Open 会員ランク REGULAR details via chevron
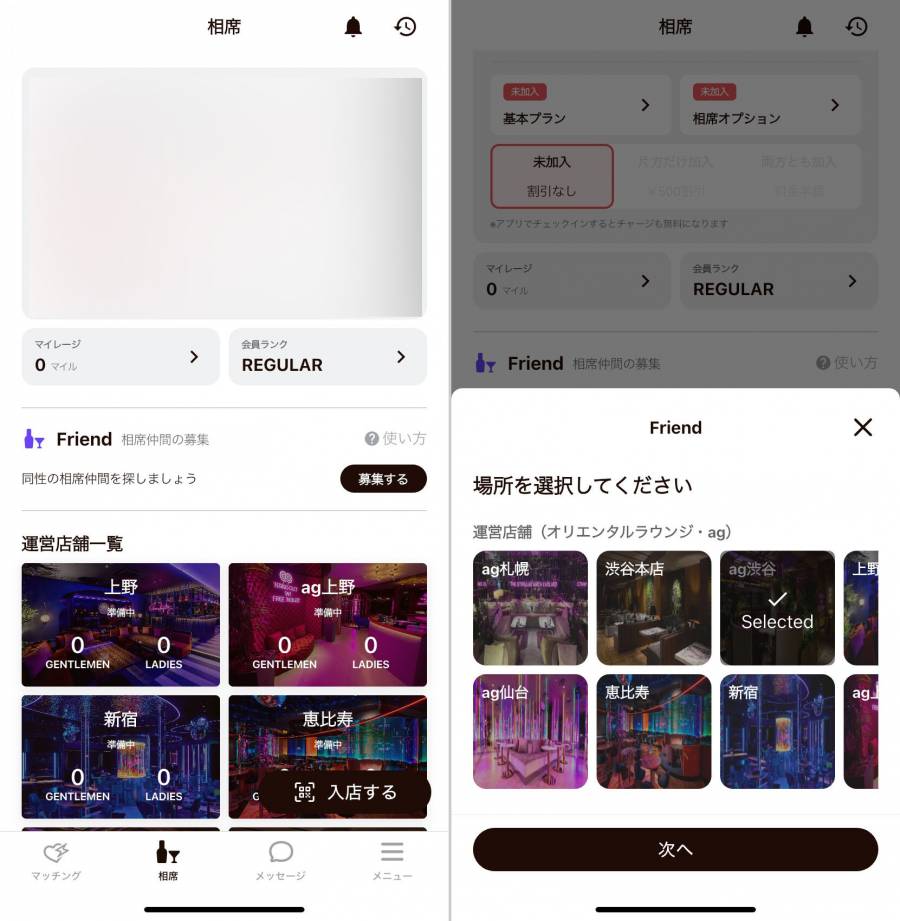This screenshot has height=921, width=900. (x=401, y=357)
